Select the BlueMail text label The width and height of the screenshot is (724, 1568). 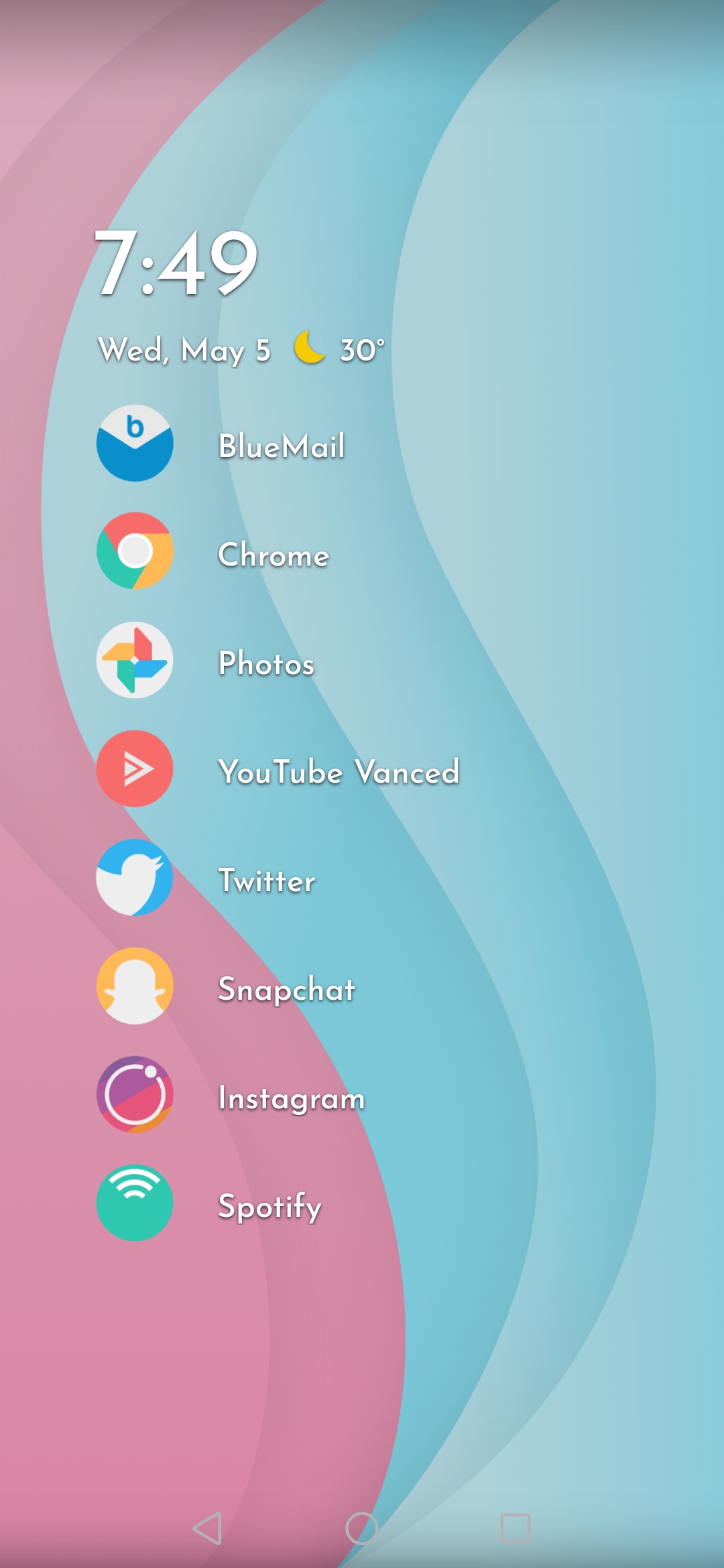coord(282,444)
